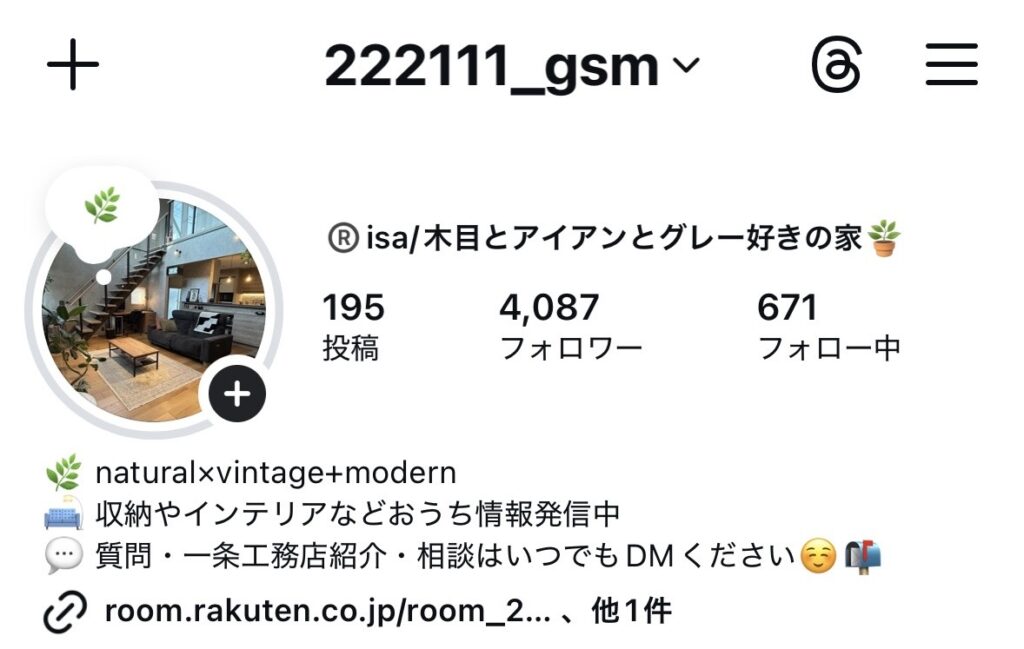Open the hamburger menu

(x=951, y=67)
